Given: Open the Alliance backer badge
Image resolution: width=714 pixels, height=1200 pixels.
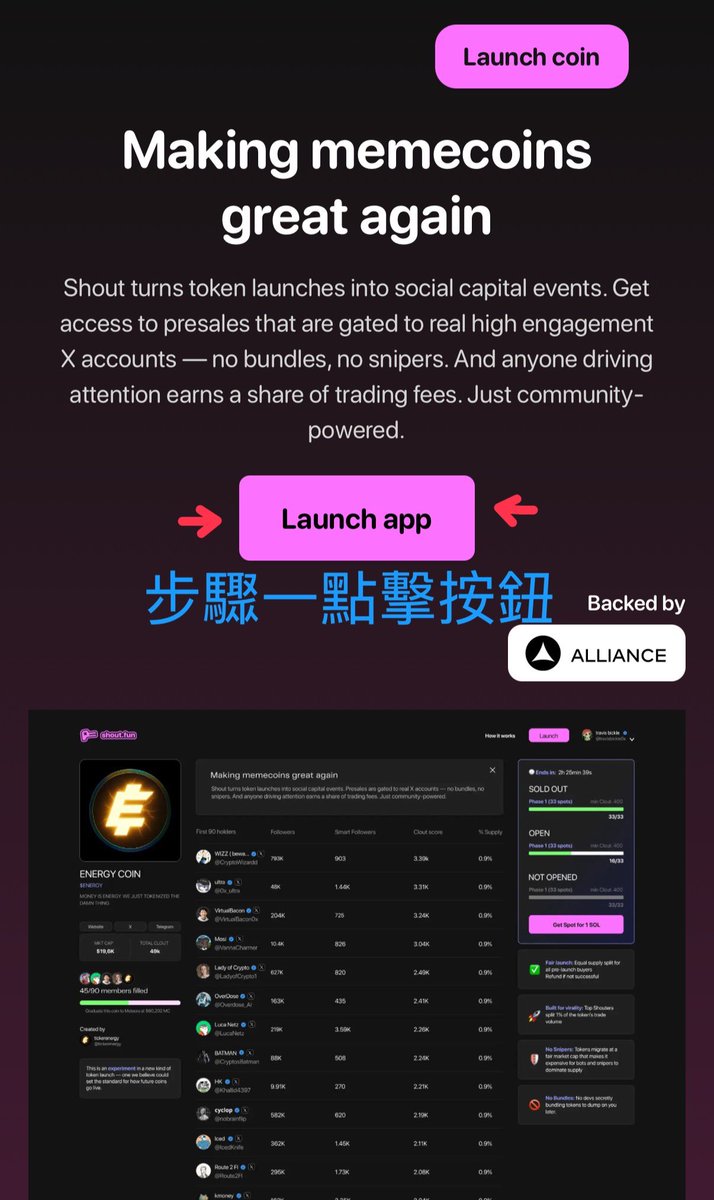Looking at the screenshot, I should [596, 654].
